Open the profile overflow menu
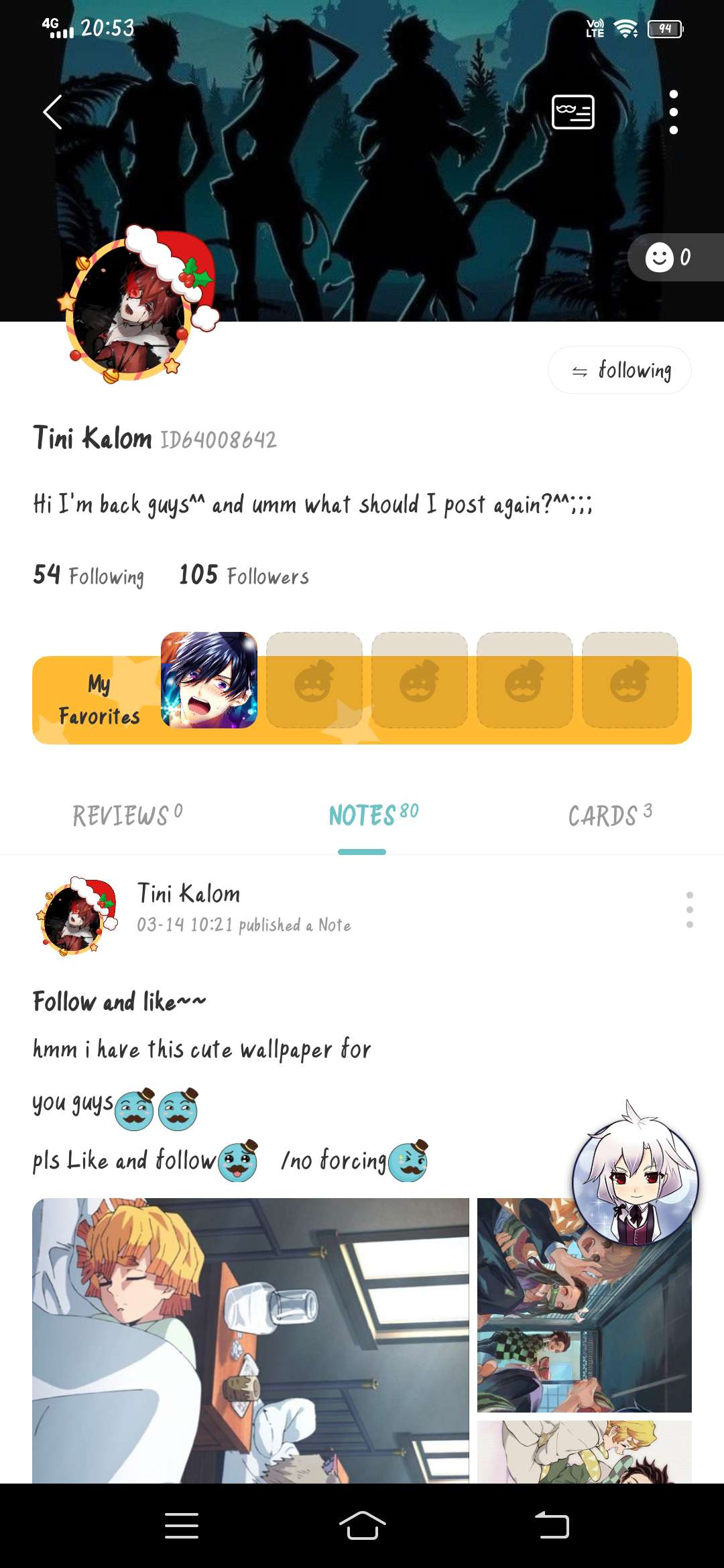The width and height of the screenshot is (724, 1568). [x=673, y=112]
